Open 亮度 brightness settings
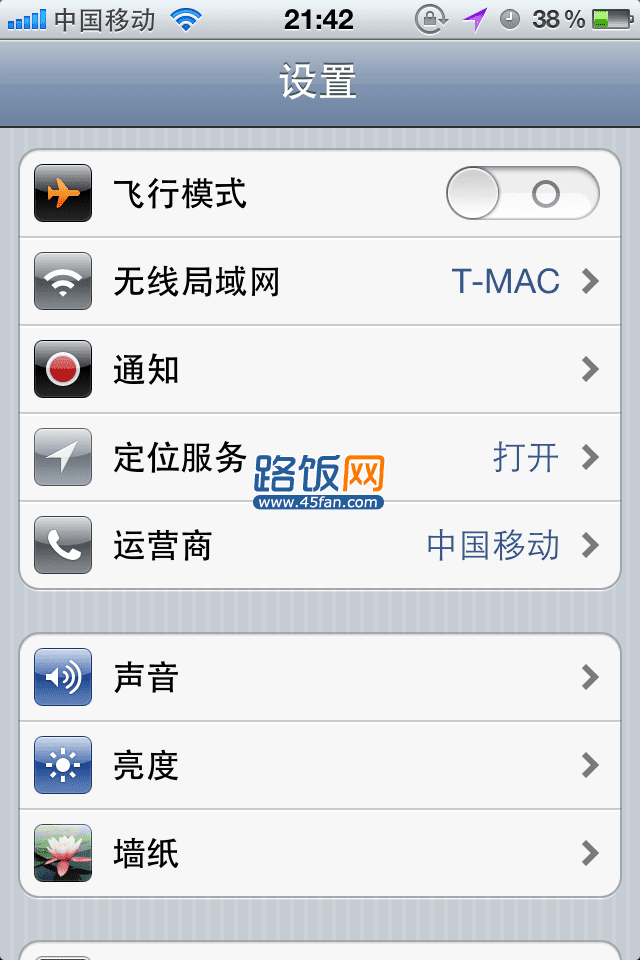This screenshot has width=640, height=960. click(320, 766)
